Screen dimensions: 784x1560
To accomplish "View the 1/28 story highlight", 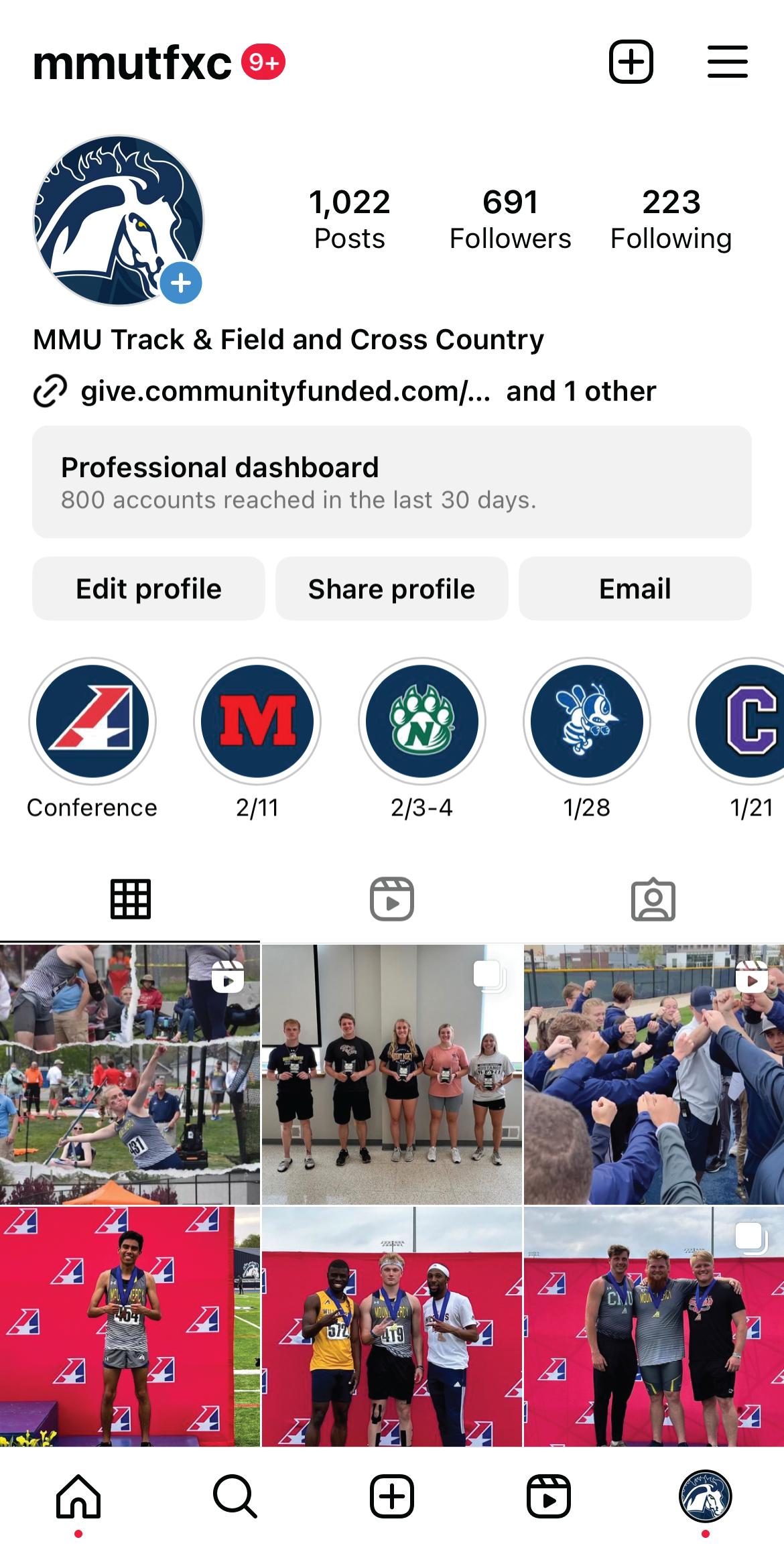I will 587,721.
